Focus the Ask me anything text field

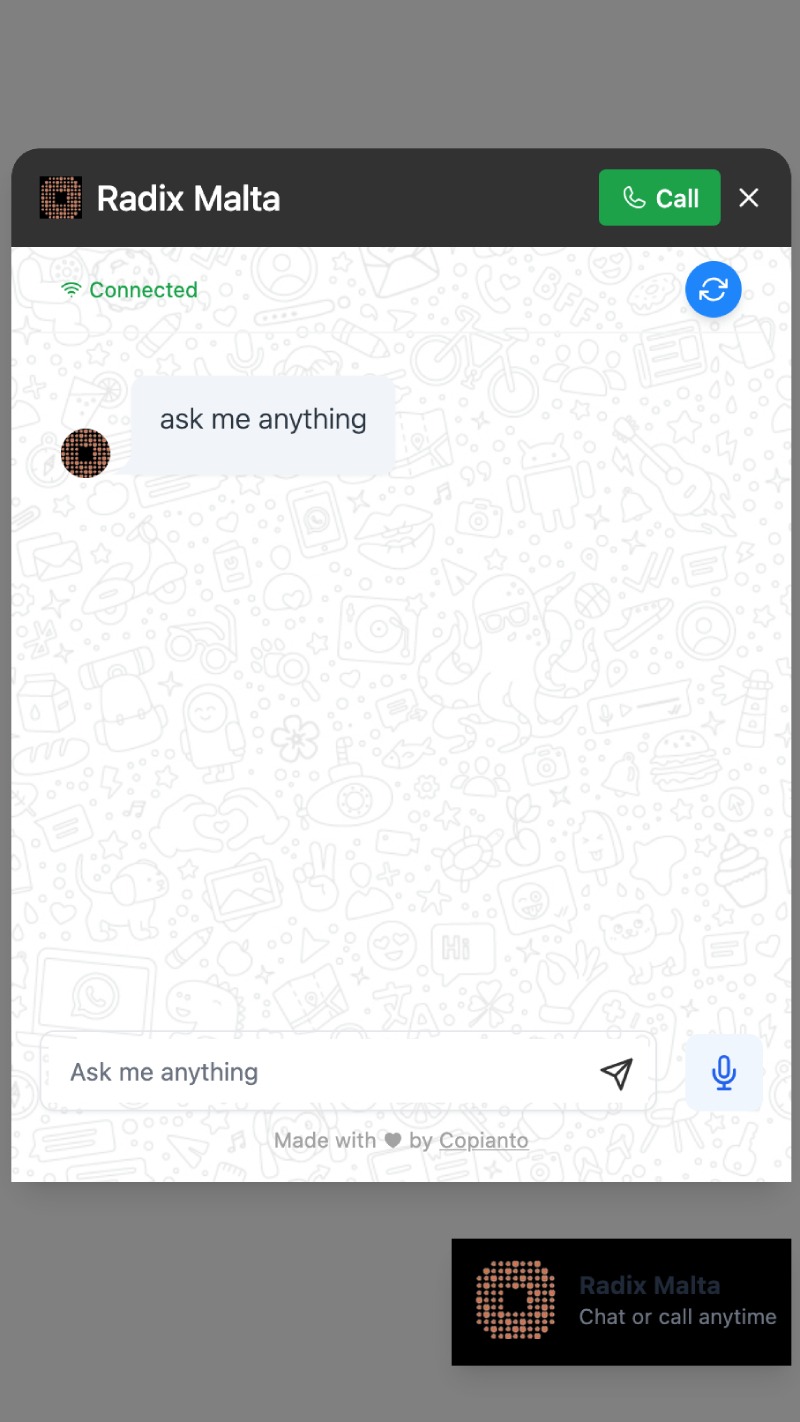point(320,1072)
